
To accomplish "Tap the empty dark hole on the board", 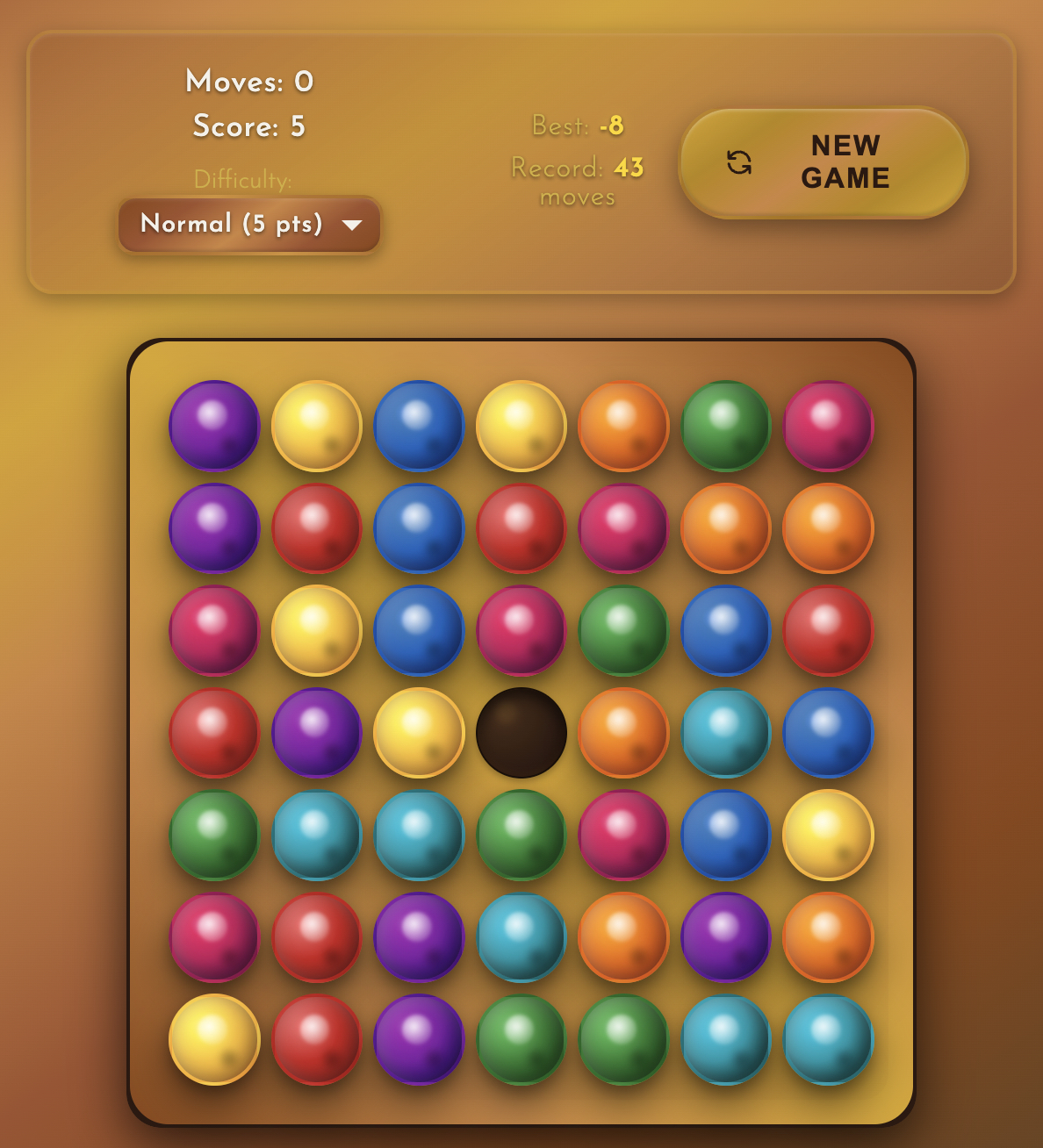I will [x=521, y=733].
